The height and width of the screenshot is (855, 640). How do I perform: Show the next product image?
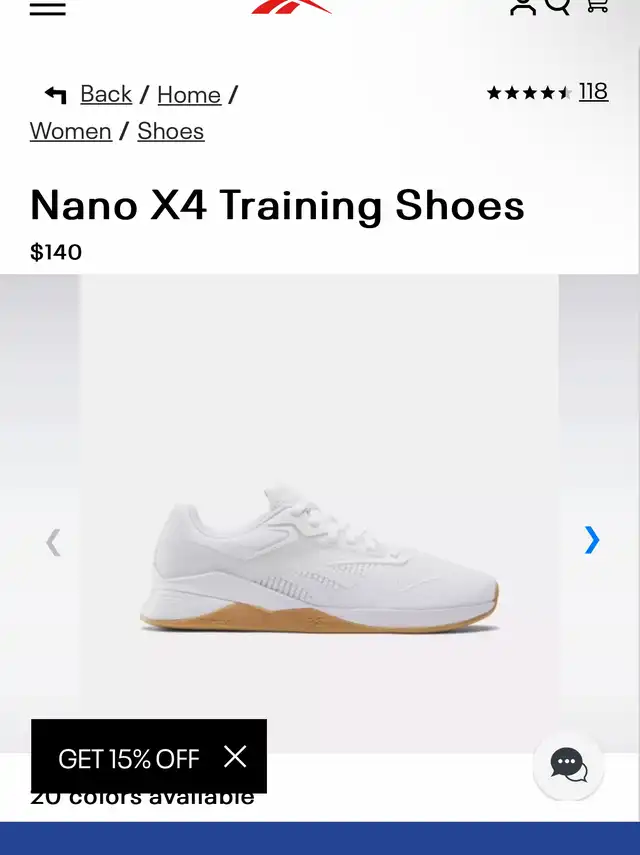point(592,541)
